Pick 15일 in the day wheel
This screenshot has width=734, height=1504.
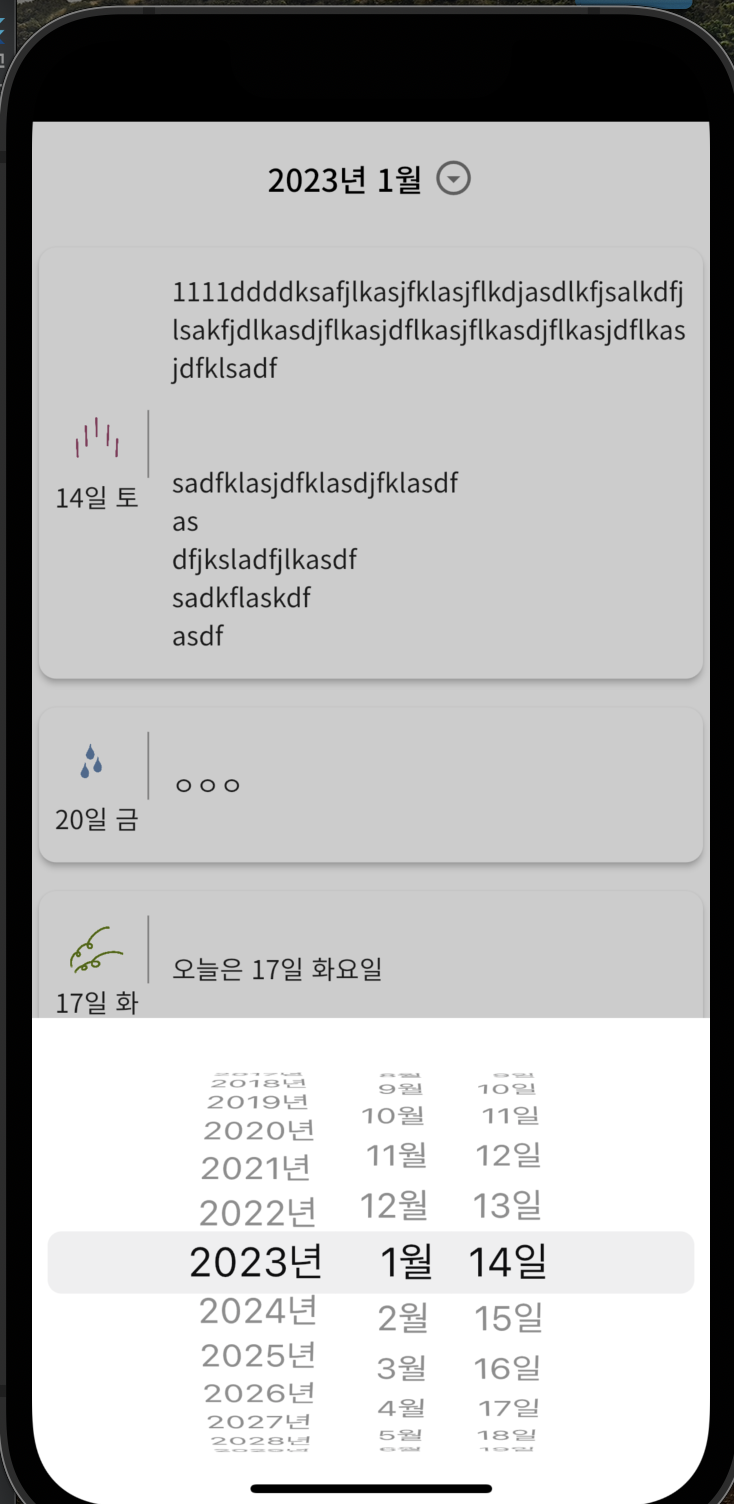[507, 1319]
